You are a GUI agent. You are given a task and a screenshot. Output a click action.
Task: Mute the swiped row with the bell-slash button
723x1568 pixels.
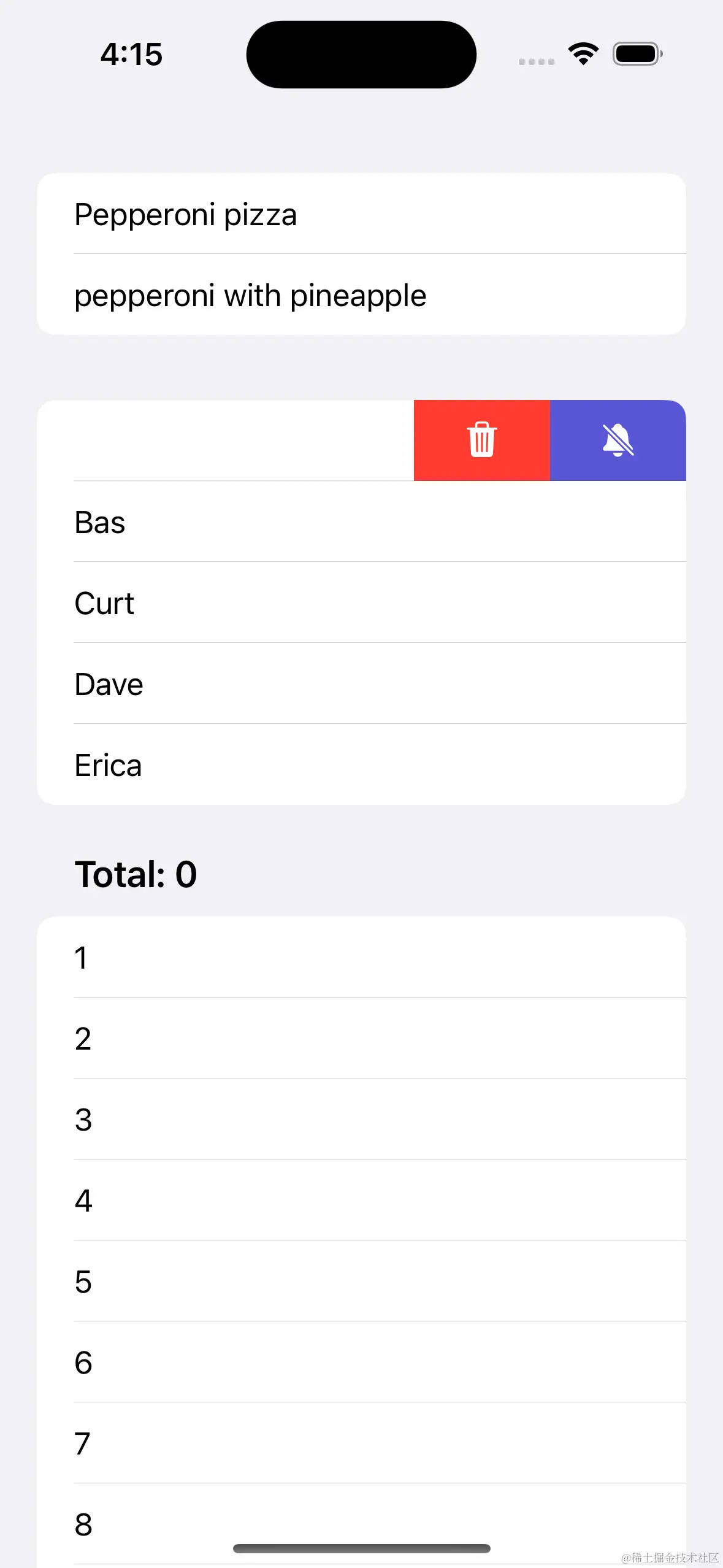[618, 440]
